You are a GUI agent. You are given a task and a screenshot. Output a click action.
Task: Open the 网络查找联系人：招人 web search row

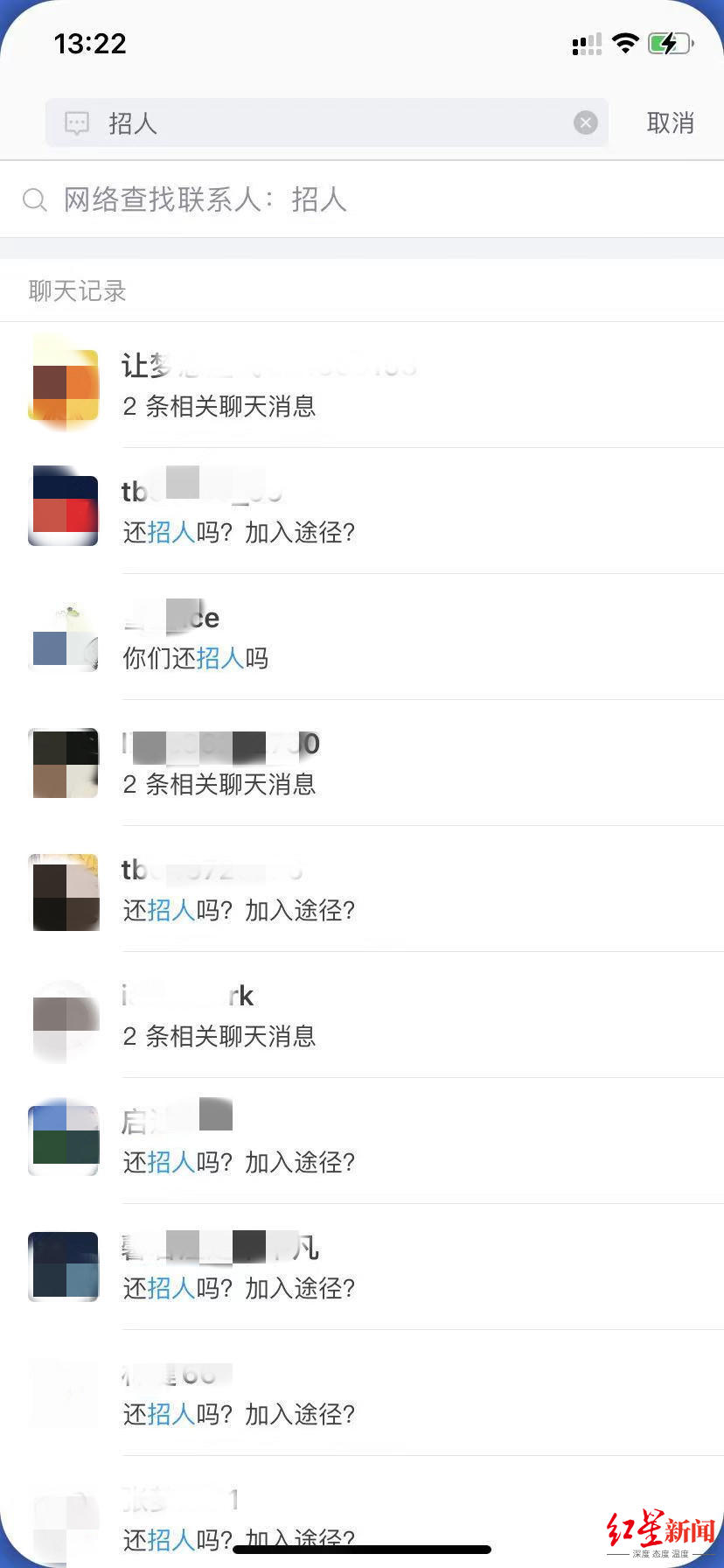pyautogui.click(x=362, y=199)
